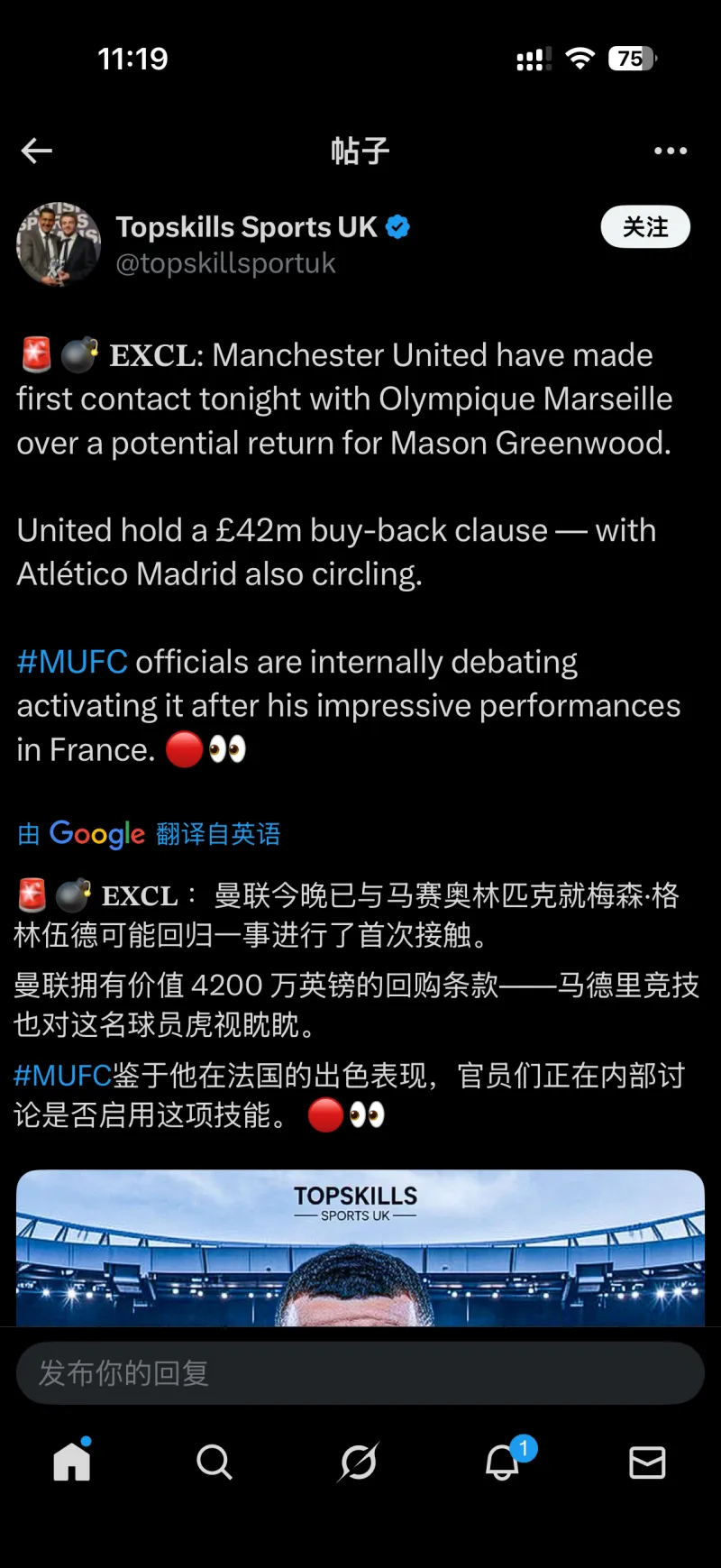Follow Topskills Sports UK with the 关注 button

pyautogui.click(x=645, y=226)
